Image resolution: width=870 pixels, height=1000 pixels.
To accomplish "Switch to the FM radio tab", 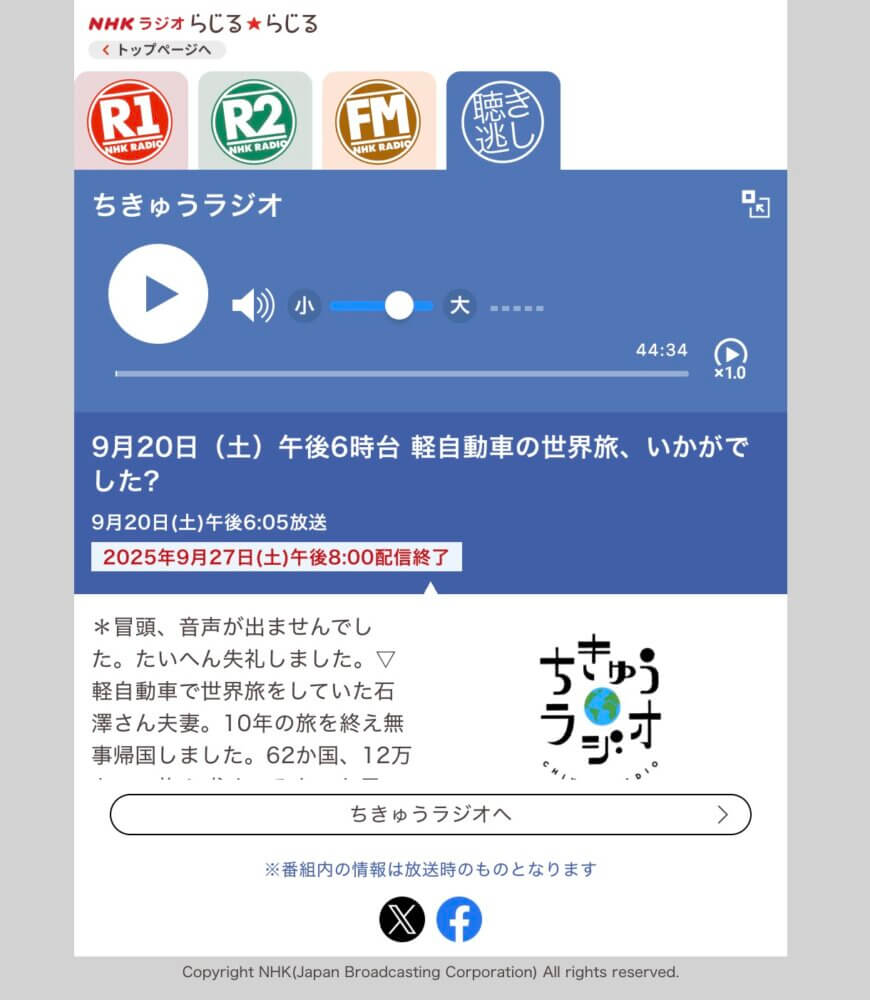I will tap(378, 121).
